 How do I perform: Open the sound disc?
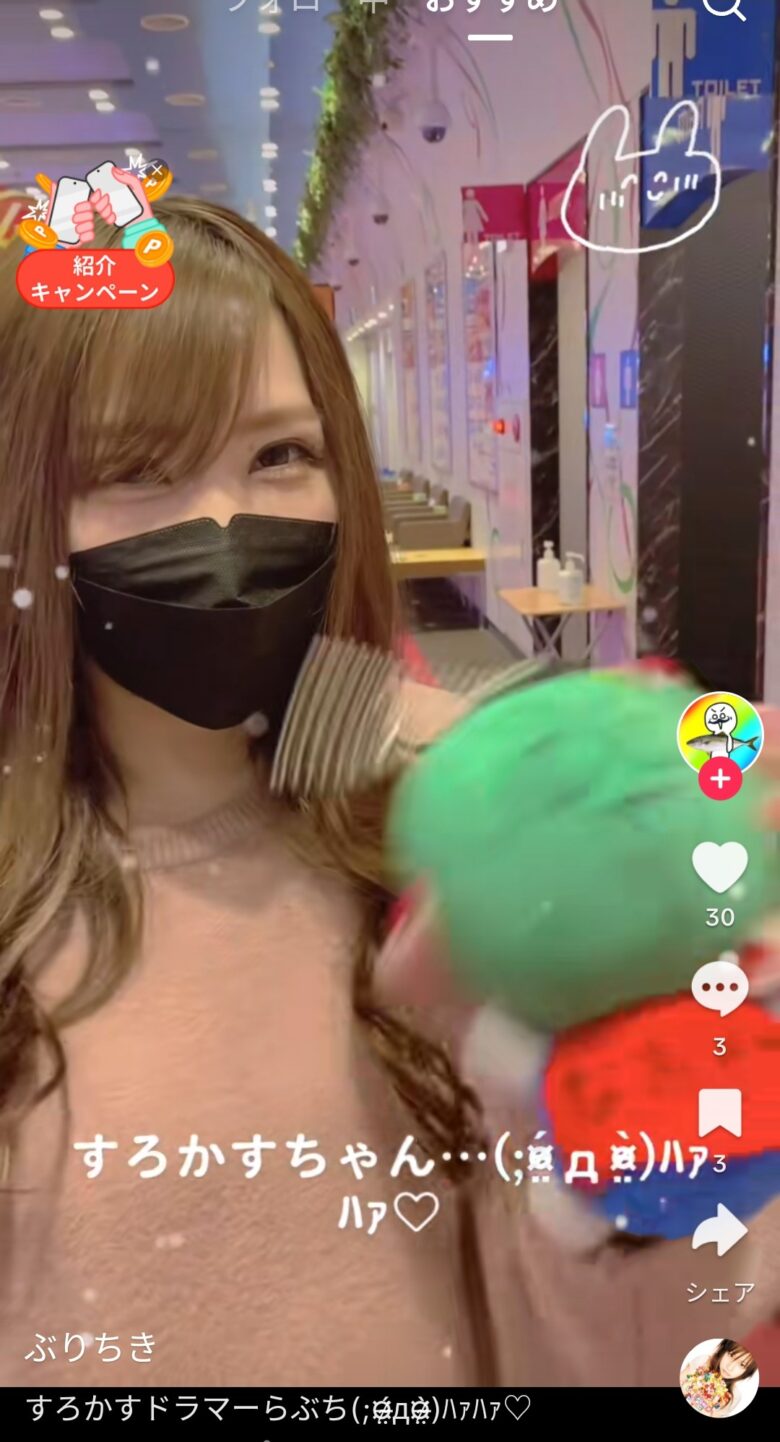click(x=719, y=1378)
